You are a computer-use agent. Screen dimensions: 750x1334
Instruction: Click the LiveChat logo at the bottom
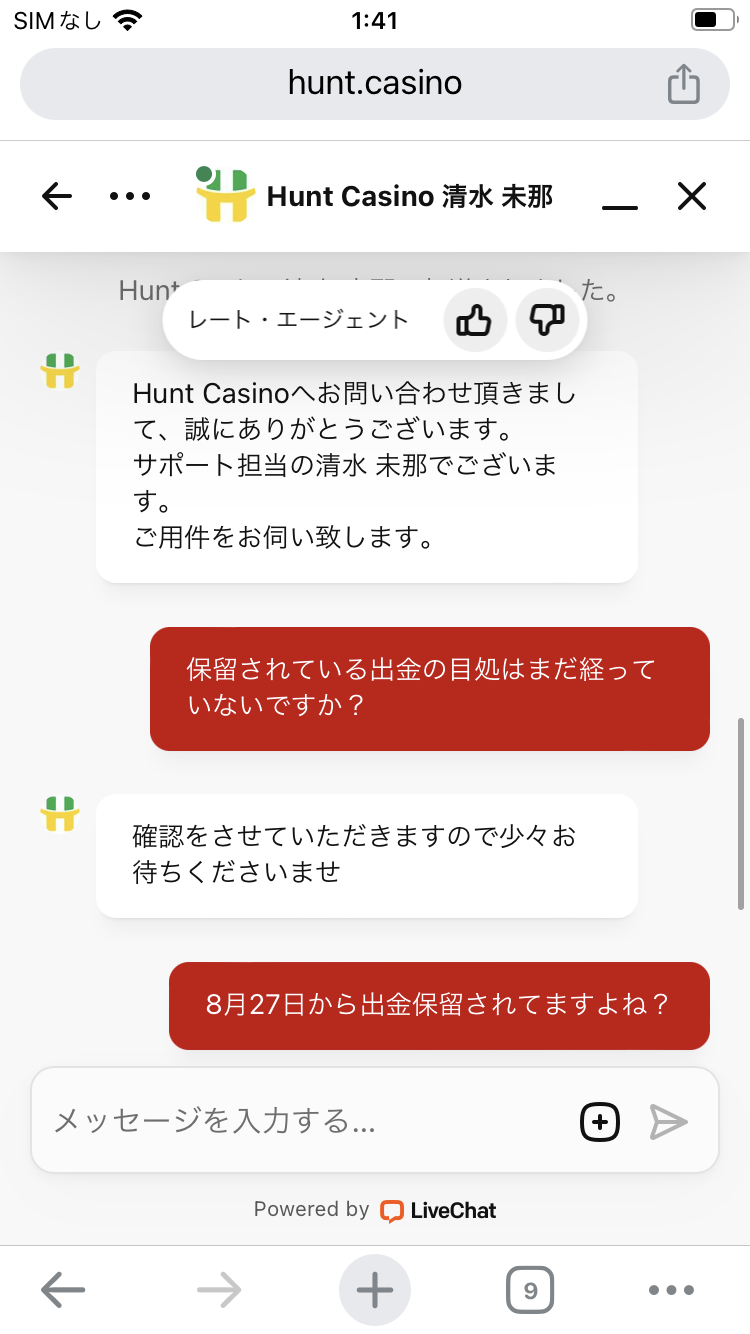pyautogui.click(x=436, y=1209)
